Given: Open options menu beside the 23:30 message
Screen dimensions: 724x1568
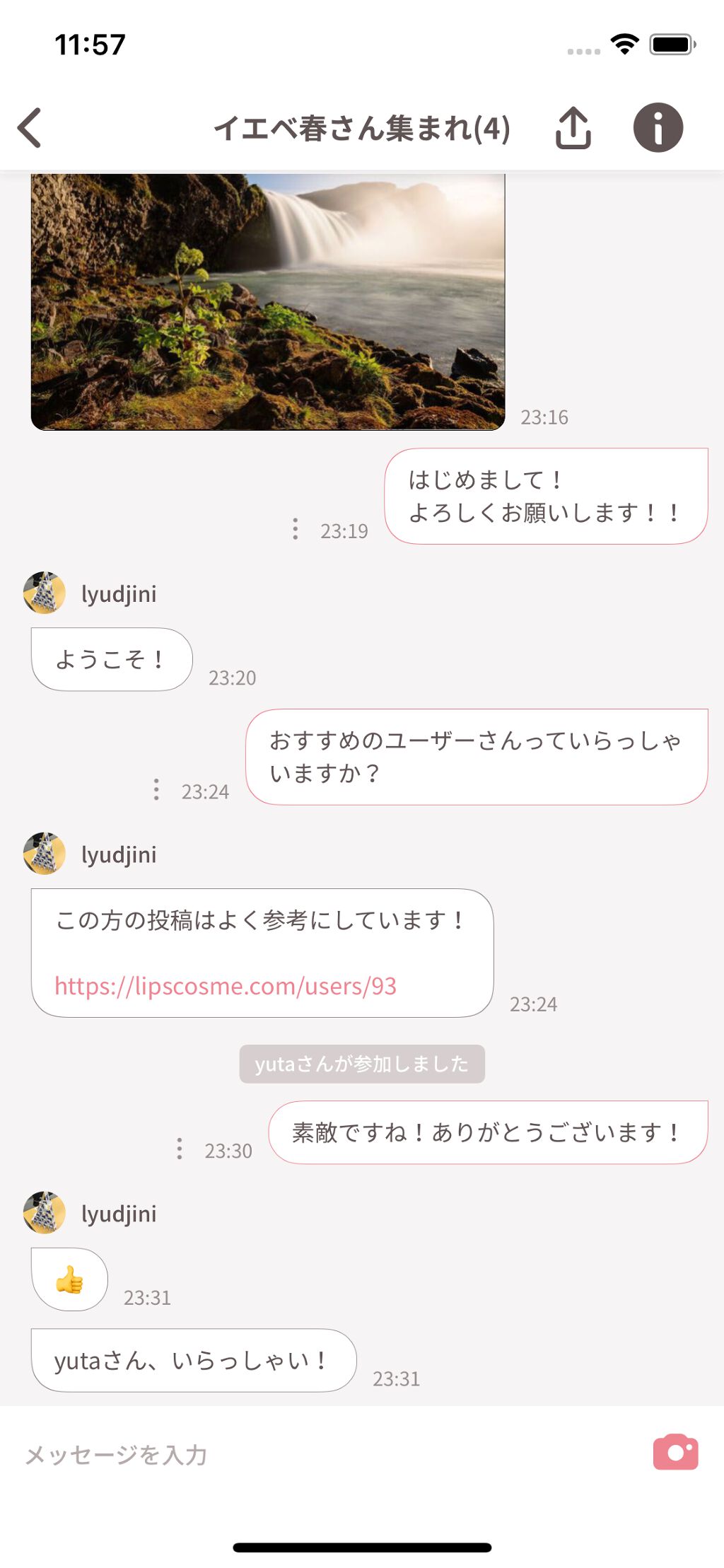Looking at the screenshot, I should 180,1146.
